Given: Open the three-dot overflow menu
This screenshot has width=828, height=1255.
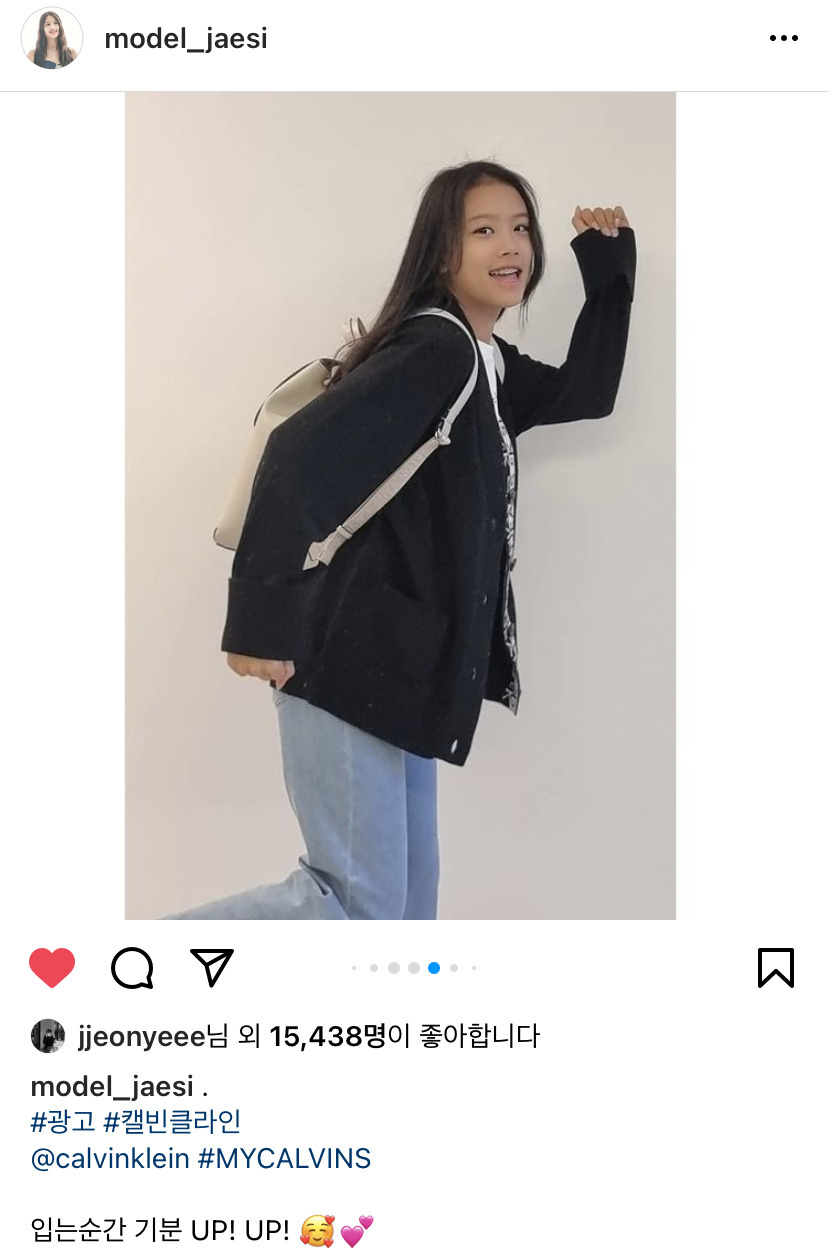Looking at the screenshot, I should coord(783,38).
